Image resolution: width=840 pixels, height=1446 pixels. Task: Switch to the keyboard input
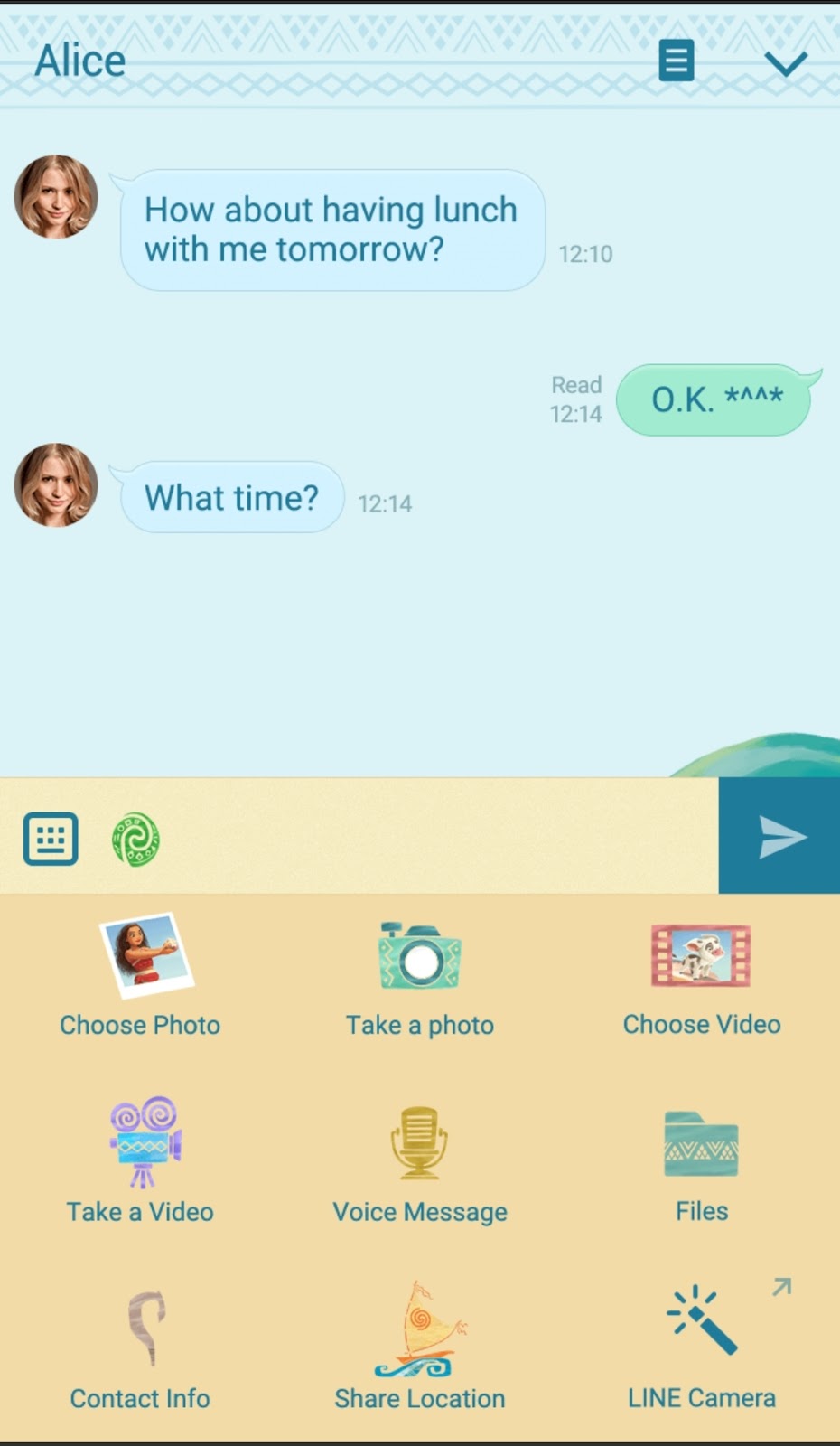pos(51,839)
